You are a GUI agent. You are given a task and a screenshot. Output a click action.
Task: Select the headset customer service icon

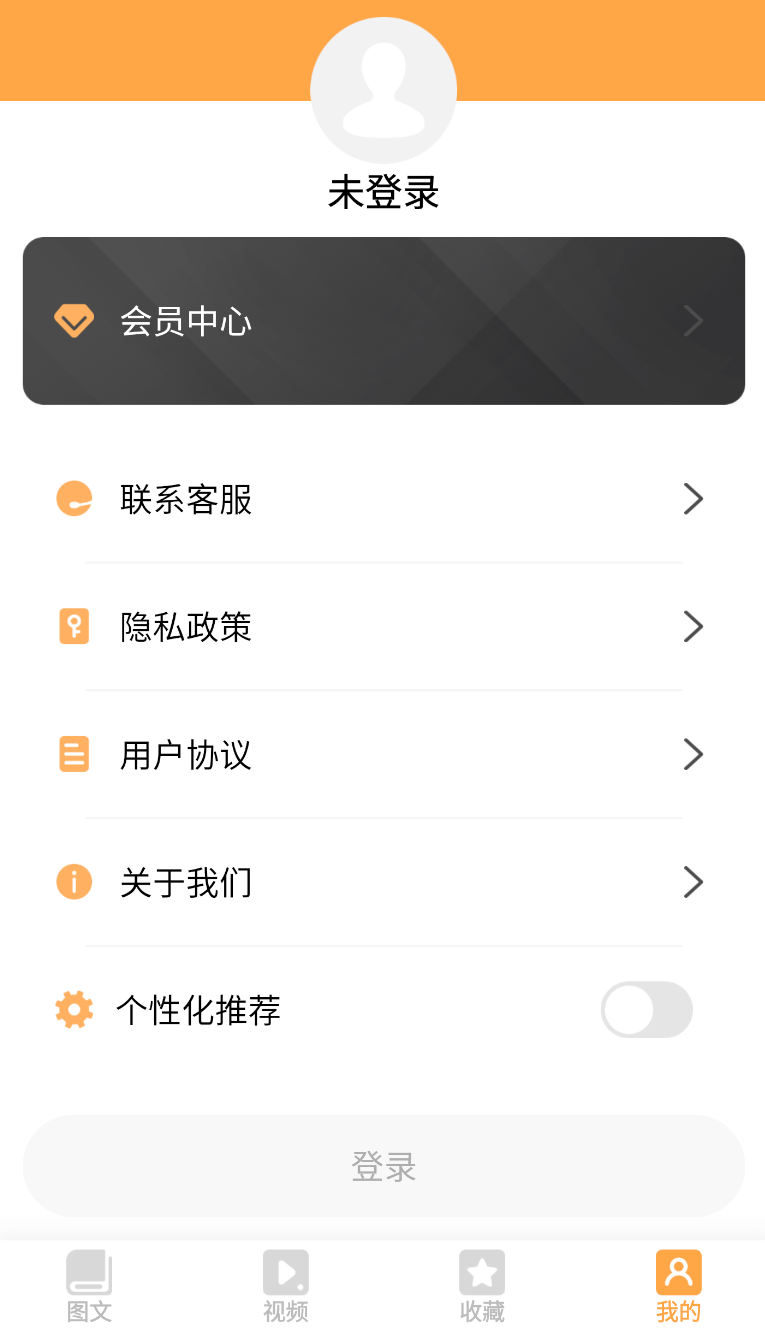point(74,498)
